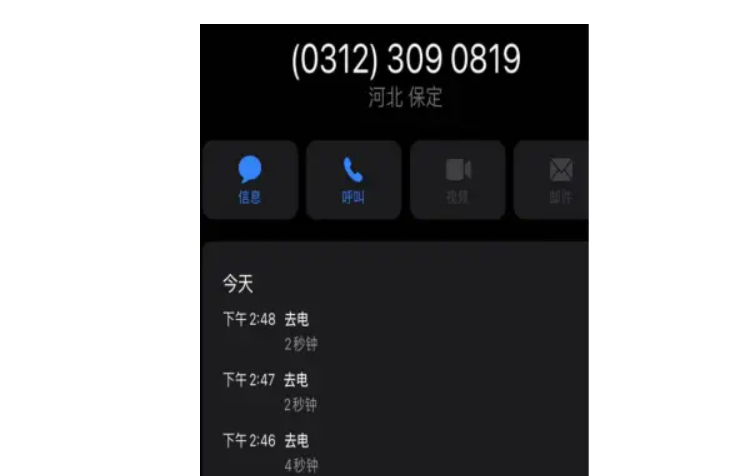Send a message via the 信息 button
Screen dimensions: 734x476
250,180
